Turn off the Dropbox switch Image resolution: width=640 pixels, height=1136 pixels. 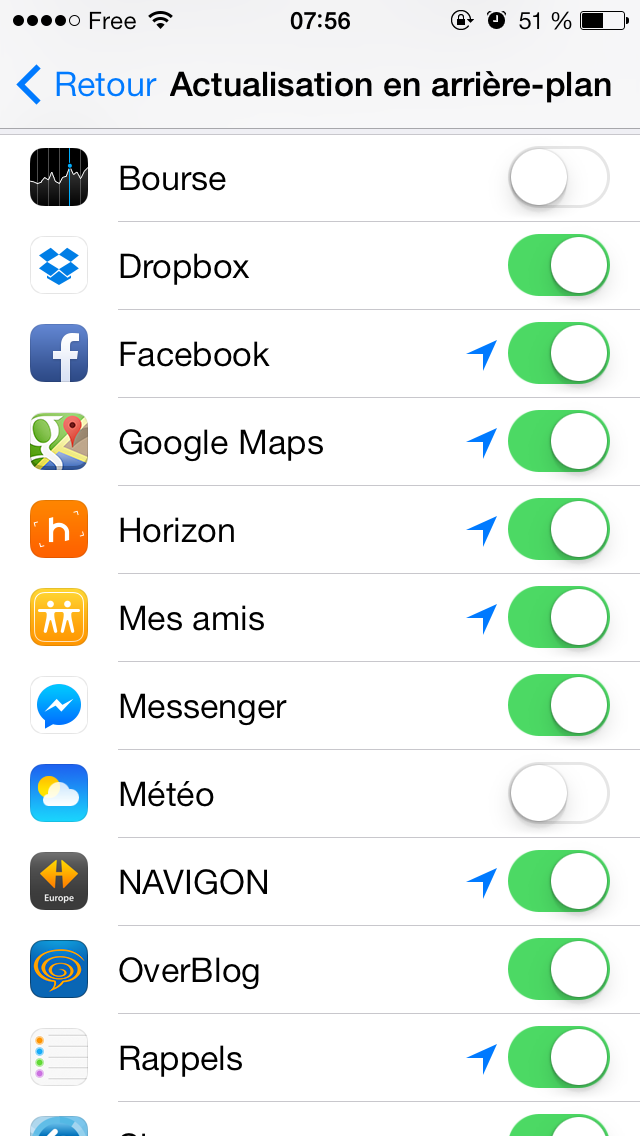pos(559,265)
